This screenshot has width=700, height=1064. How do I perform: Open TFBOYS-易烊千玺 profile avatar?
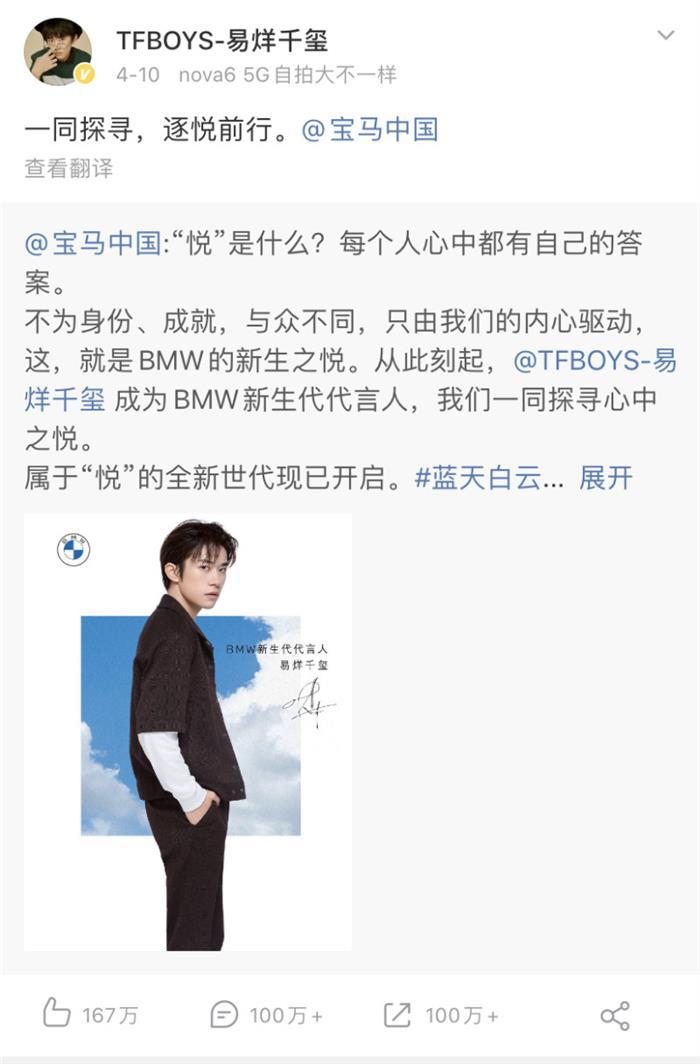point(57,52)
